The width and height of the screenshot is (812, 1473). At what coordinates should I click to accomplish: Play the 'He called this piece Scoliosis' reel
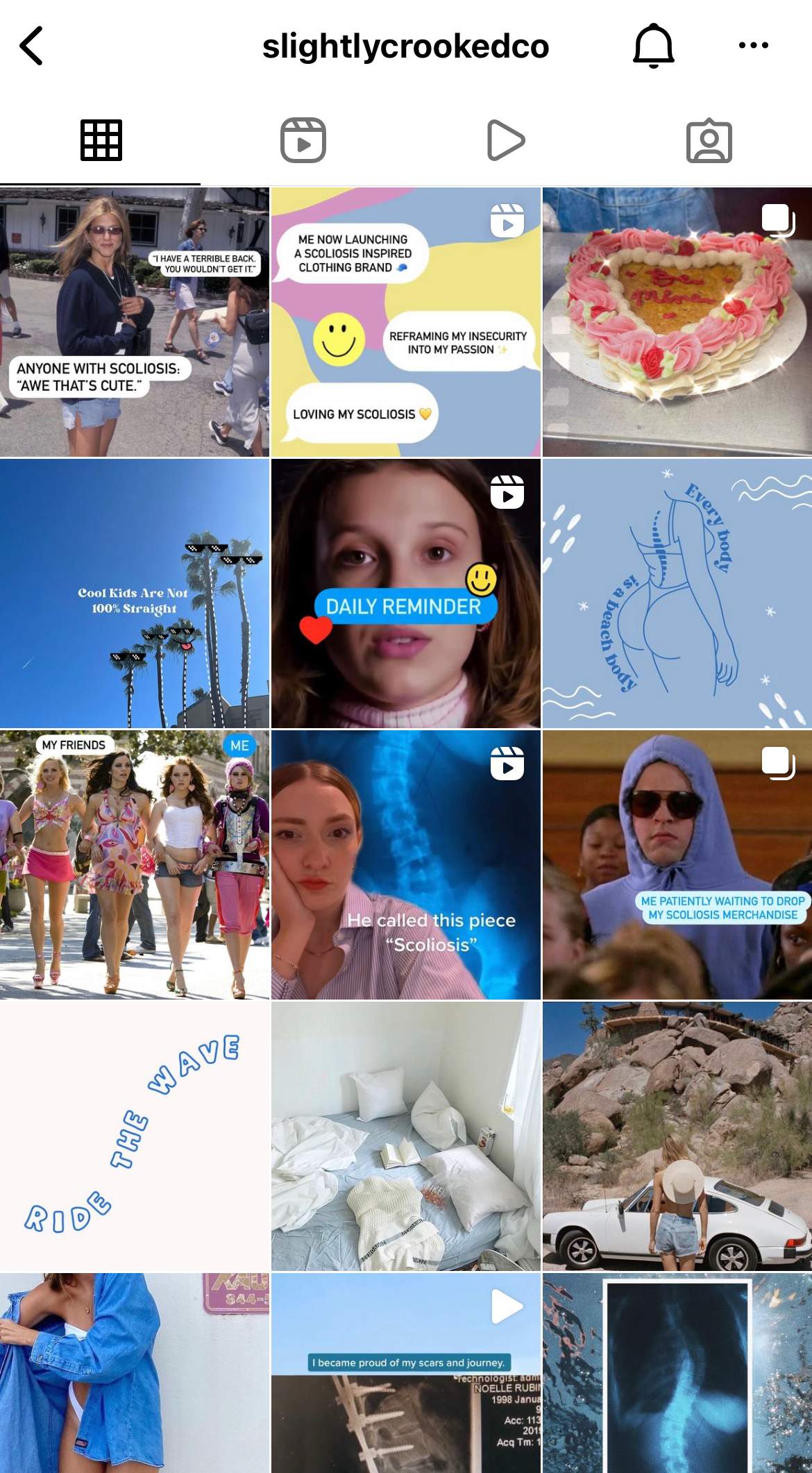point(405,865)
